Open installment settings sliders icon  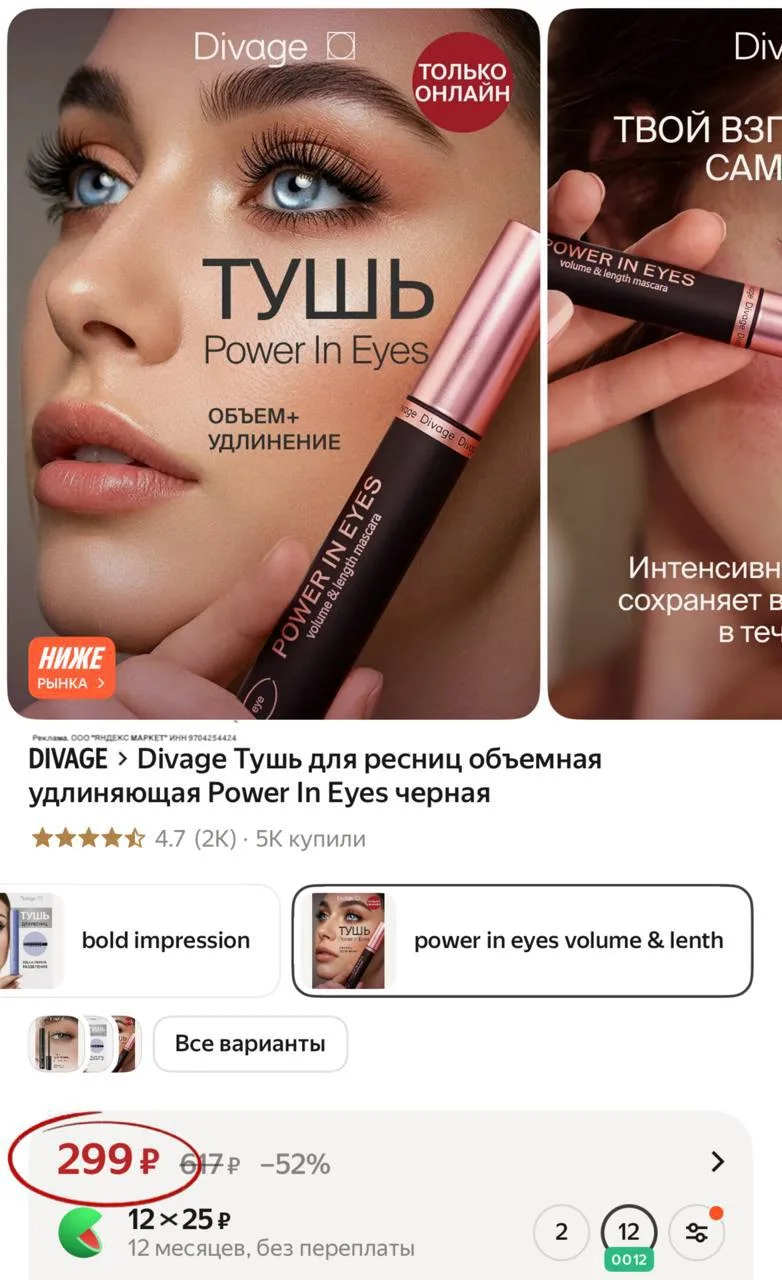click(x=696, y=1232)
